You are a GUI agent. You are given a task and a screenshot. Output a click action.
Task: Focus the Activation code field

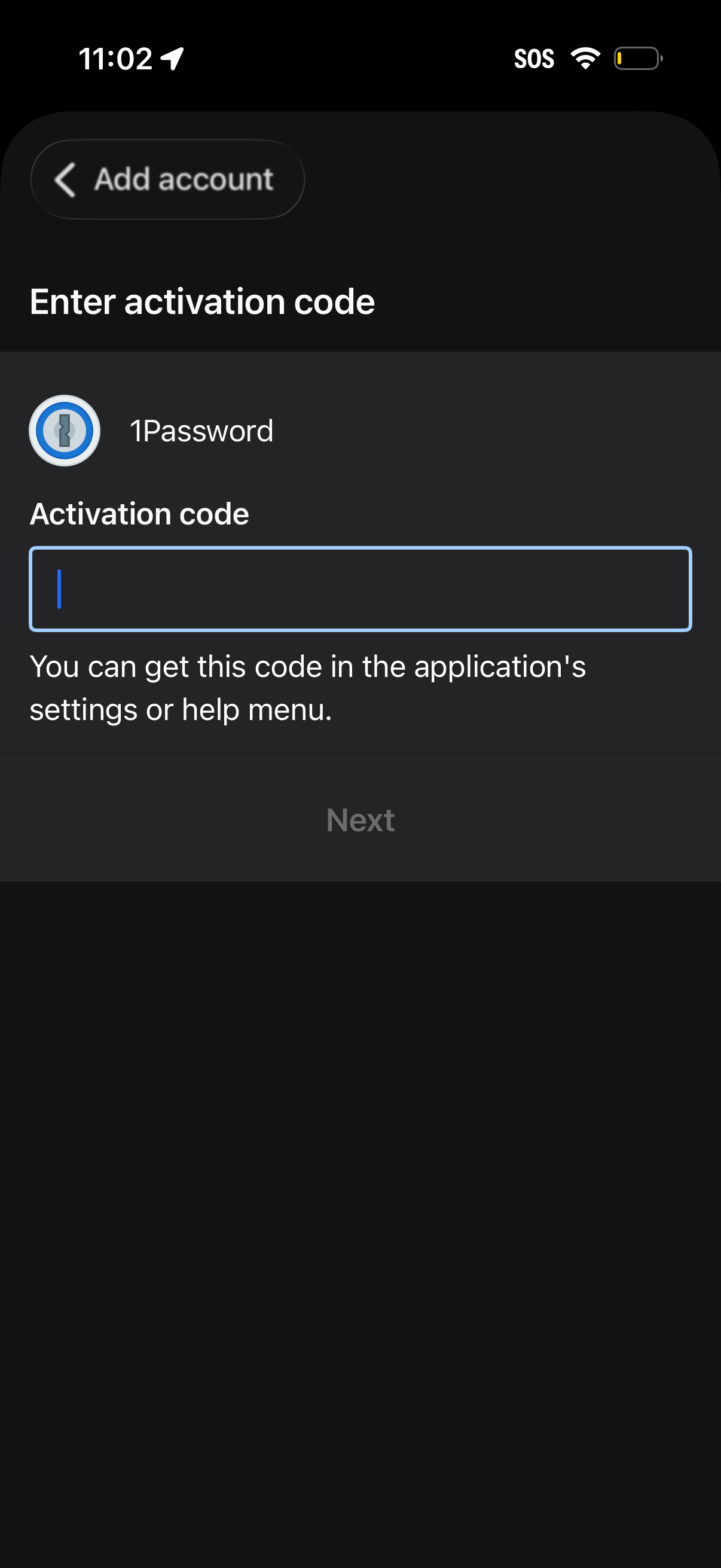pos(360,588)
